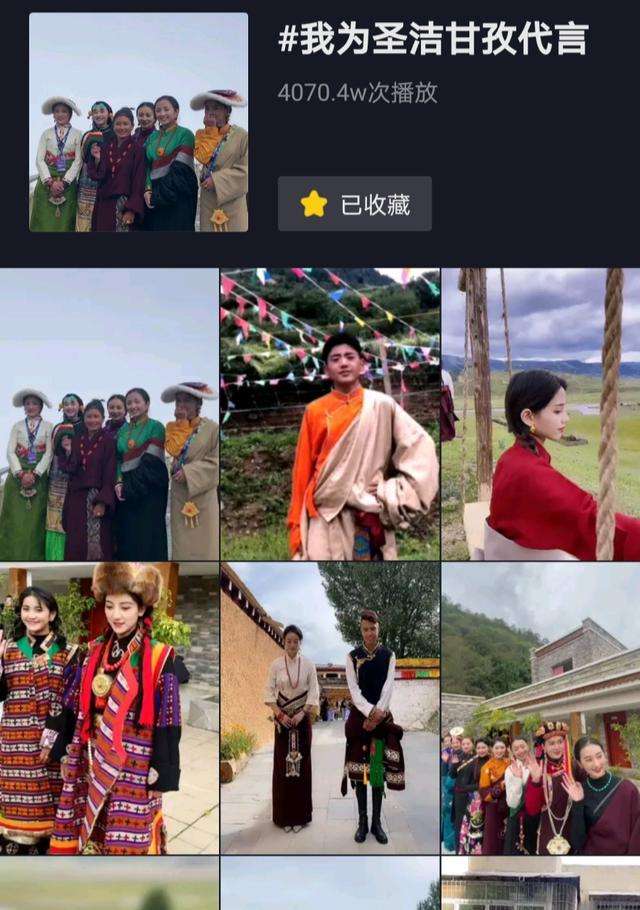The height and width of the screenshot is (910, 640).
Task: Open the hashtag cover image of six women
Action: tap(138, 122)
